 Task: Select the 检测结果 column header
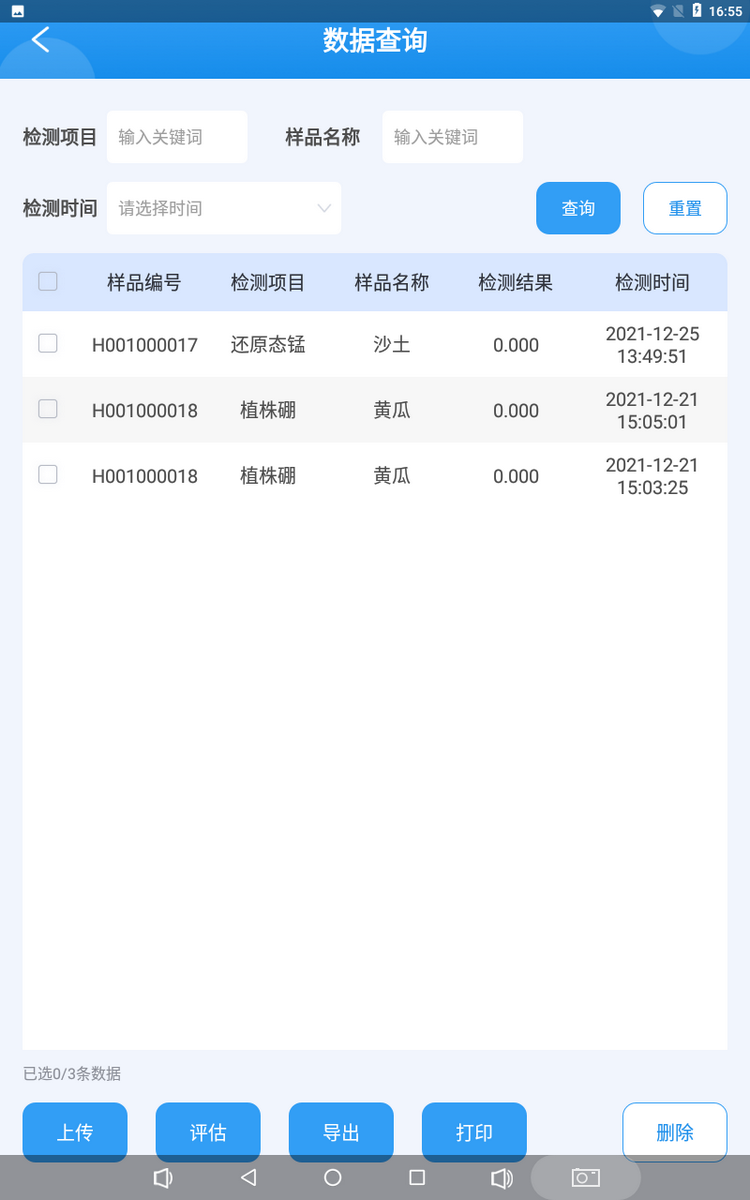tap(516, 281)
